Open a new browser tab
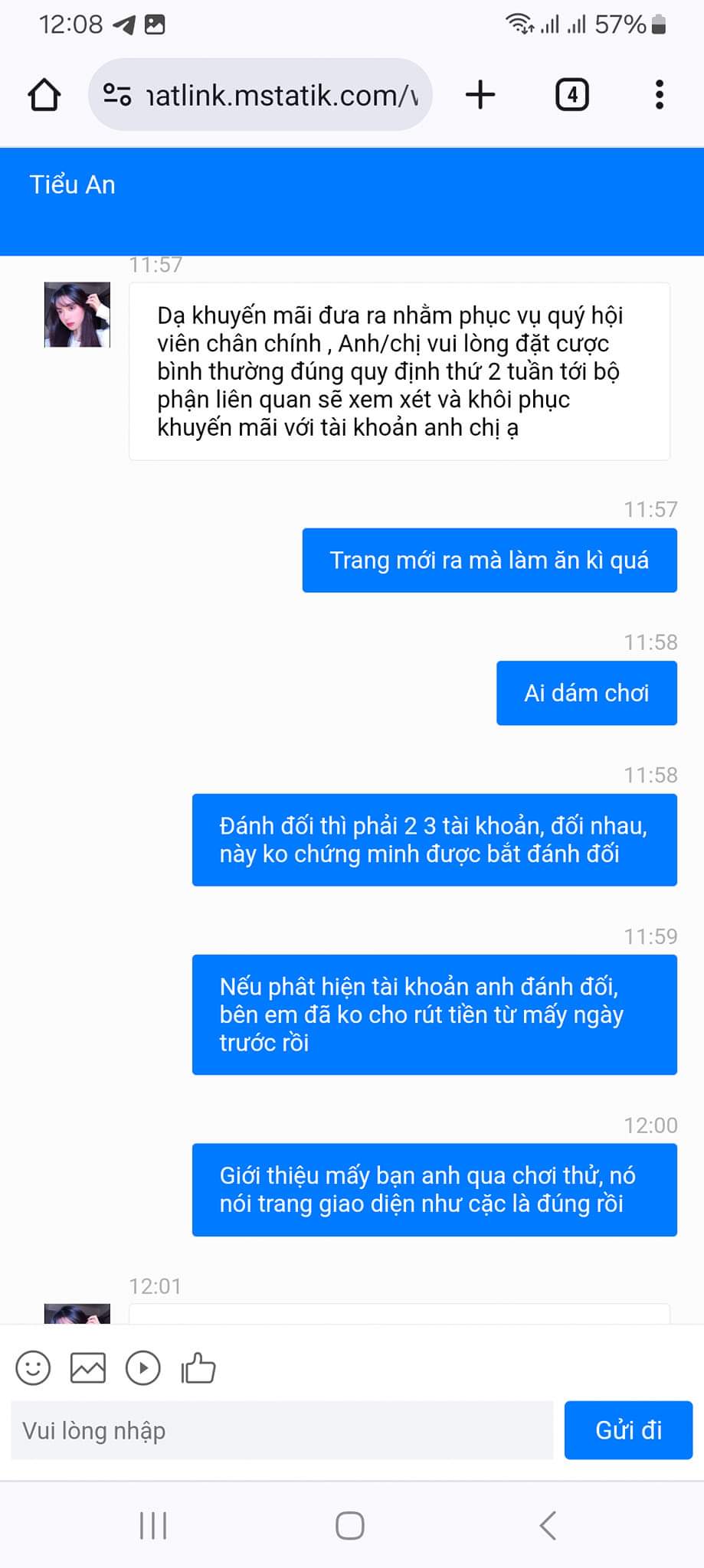This screenshot has height=1568, width=704. [x=480, y=95]
